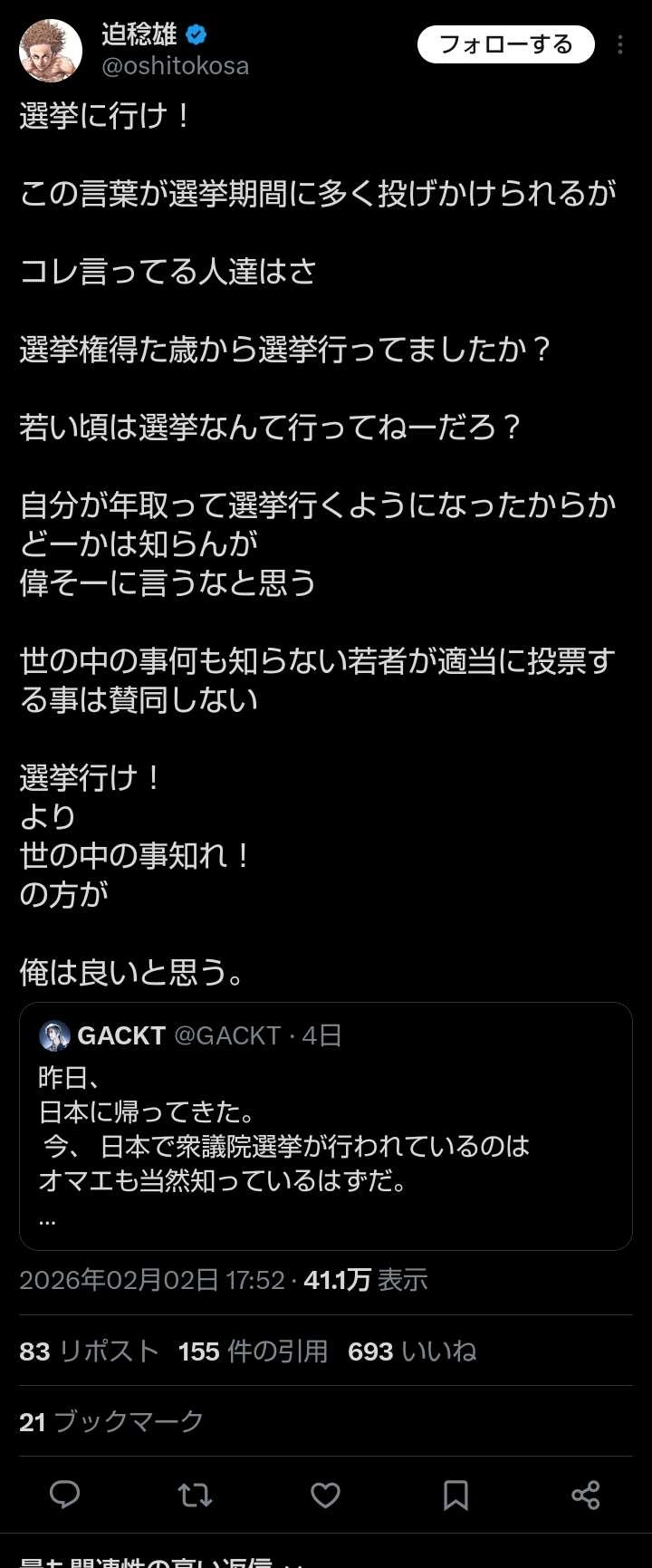Open the post overflow menu
Image resolution: width=652 pixels, height=1568 pixels.
tap(620, 44)
